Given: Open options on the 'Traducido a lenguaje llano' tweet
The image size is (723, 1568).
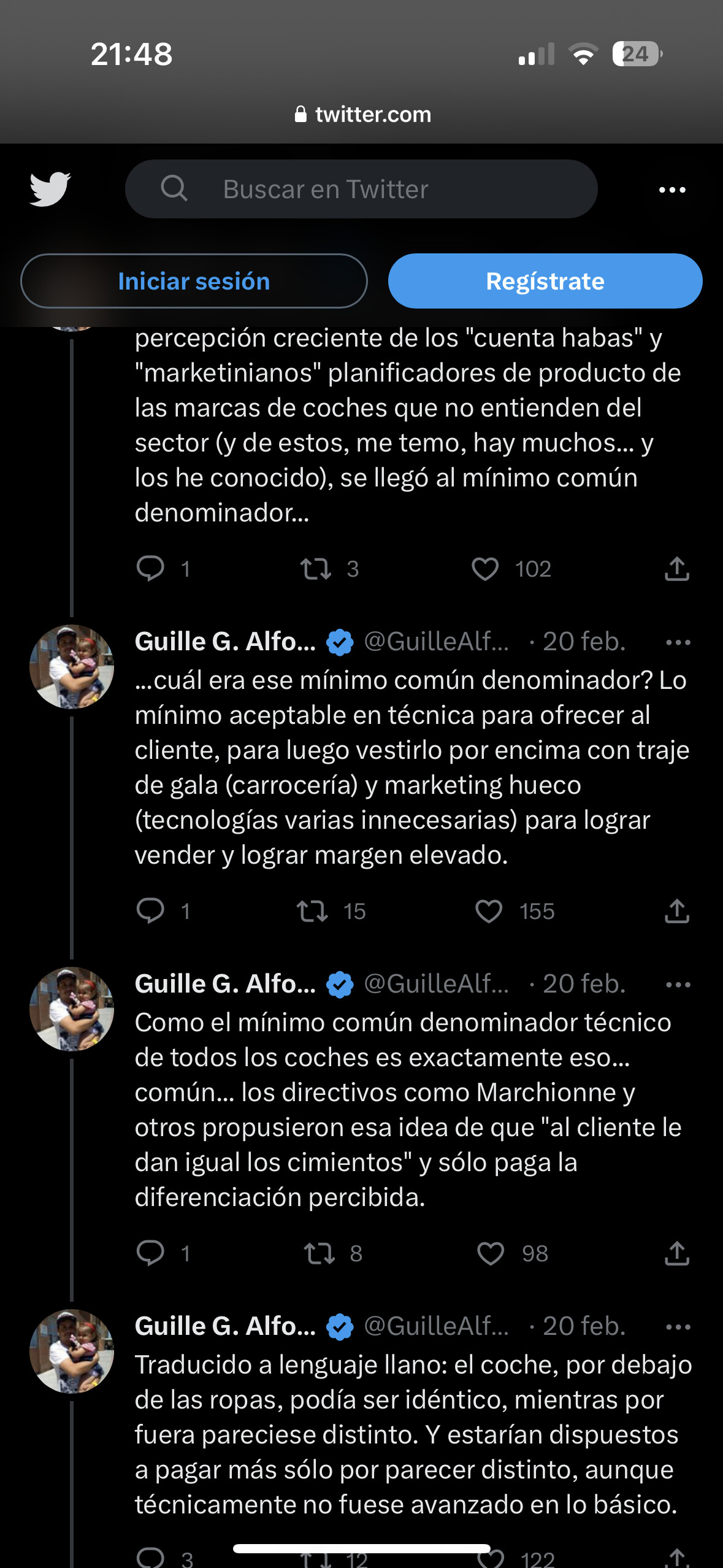Looking at the screenshot, I should 678,1327.
